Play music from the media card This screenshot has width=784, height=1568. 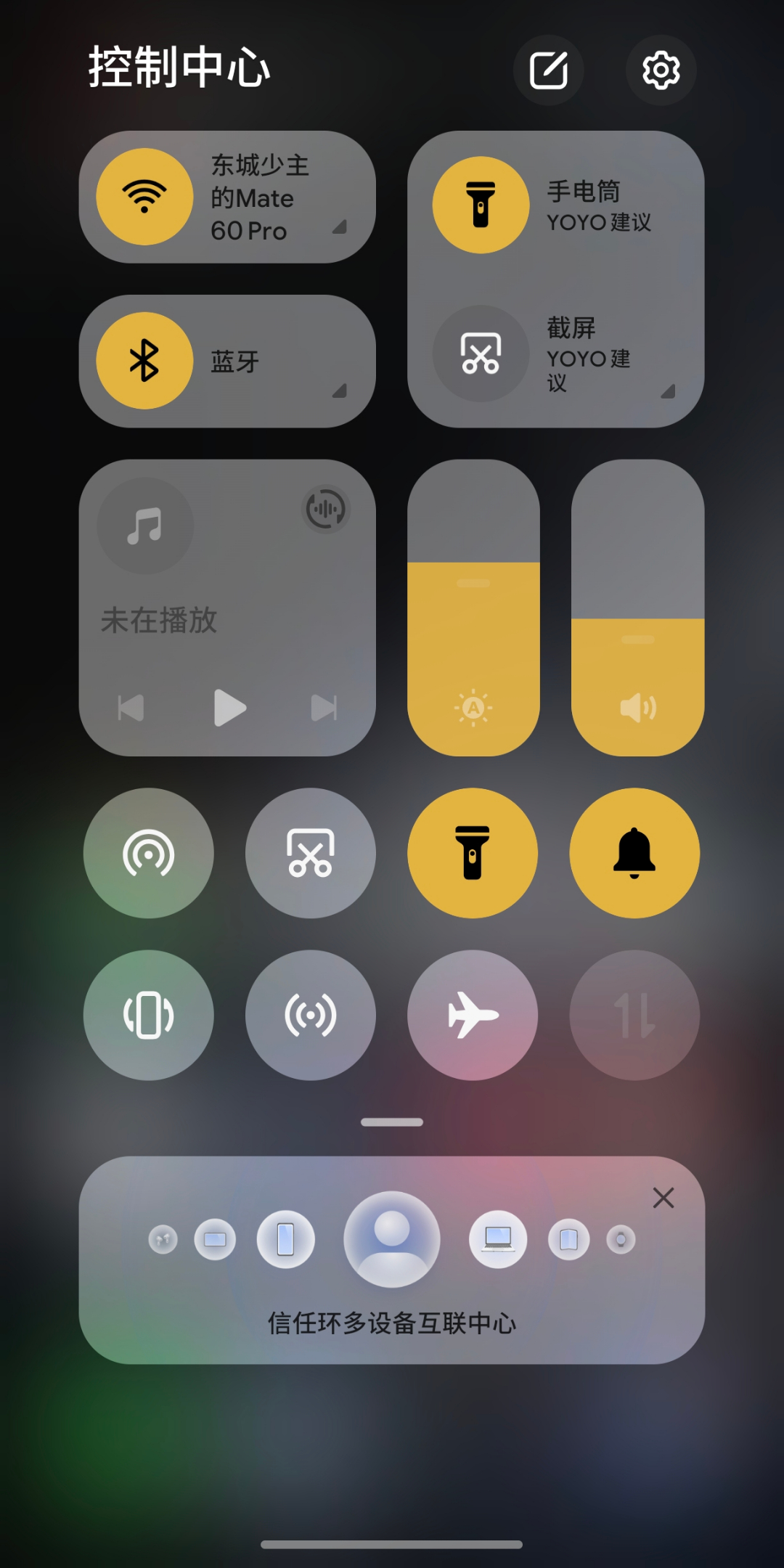(x=229, y=708)
